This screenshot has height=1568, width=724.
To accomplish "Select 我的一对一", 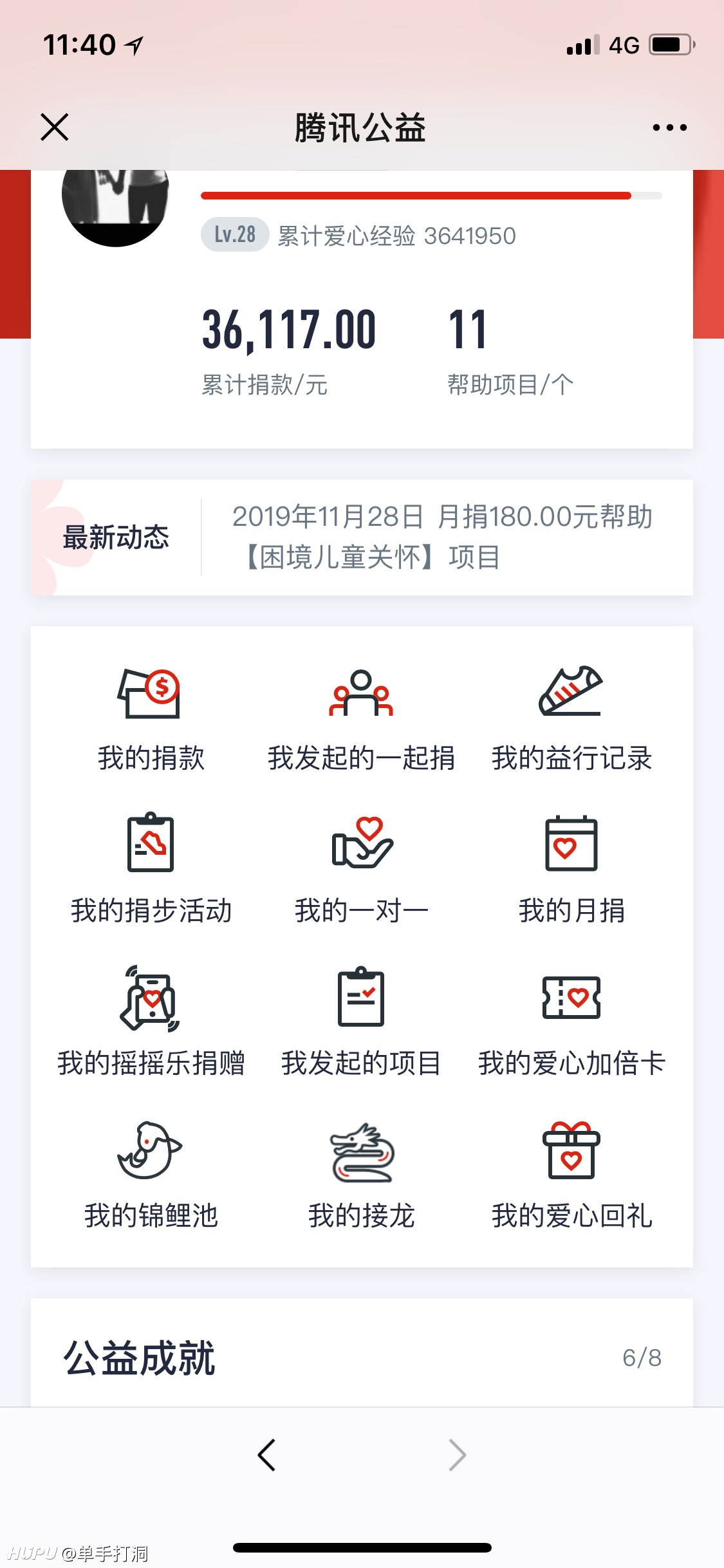I will (x=361, y=868).
